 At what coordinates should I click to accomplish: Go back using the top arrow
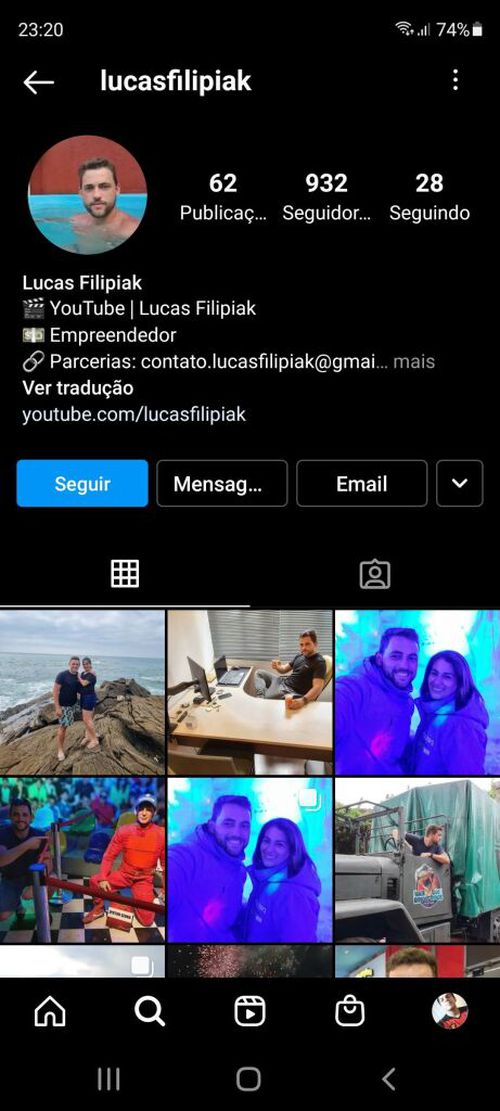tap(38, 82)
